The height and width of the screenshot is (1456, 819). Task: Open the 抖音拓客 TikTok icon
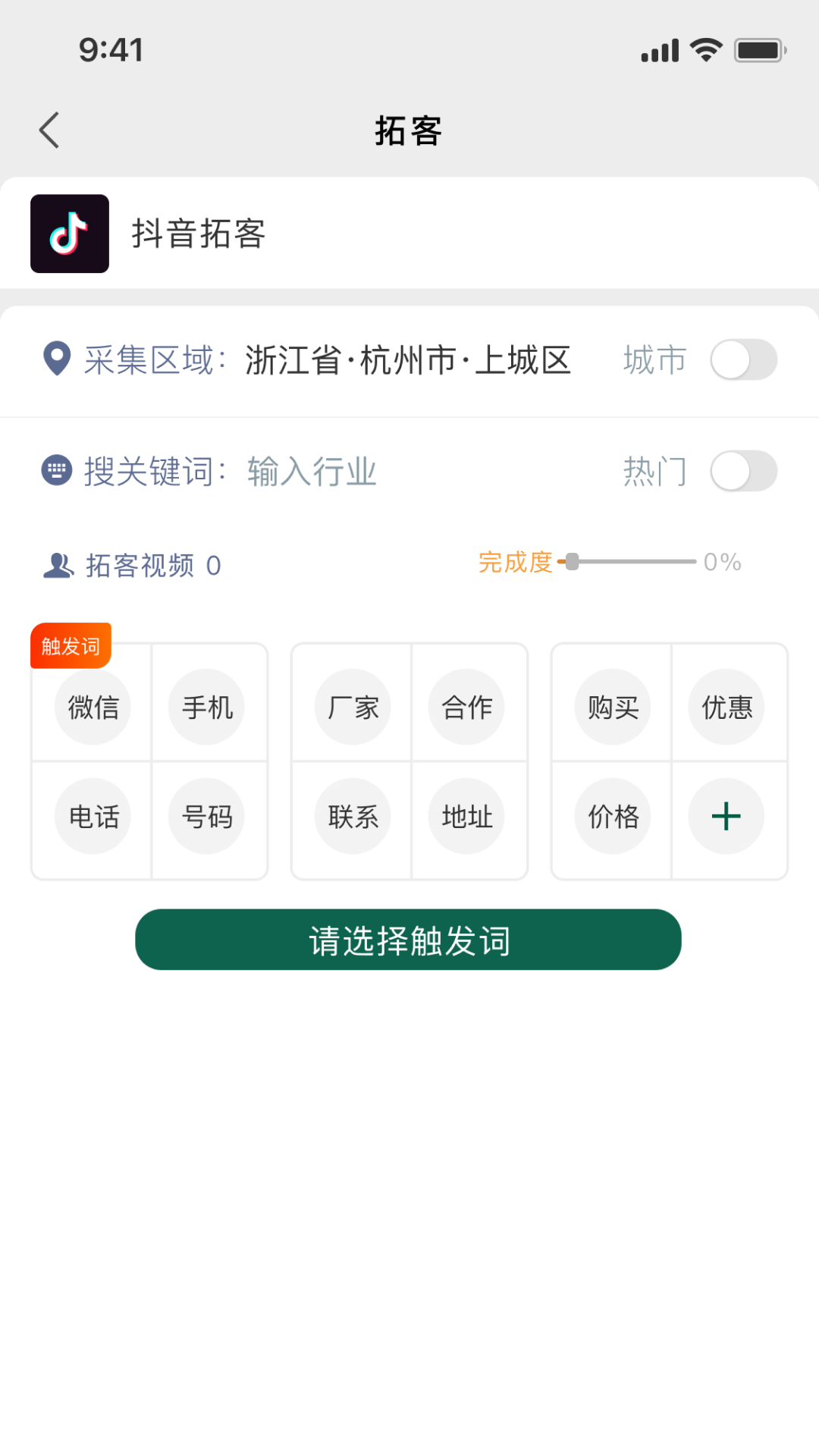tap(69, 234)
